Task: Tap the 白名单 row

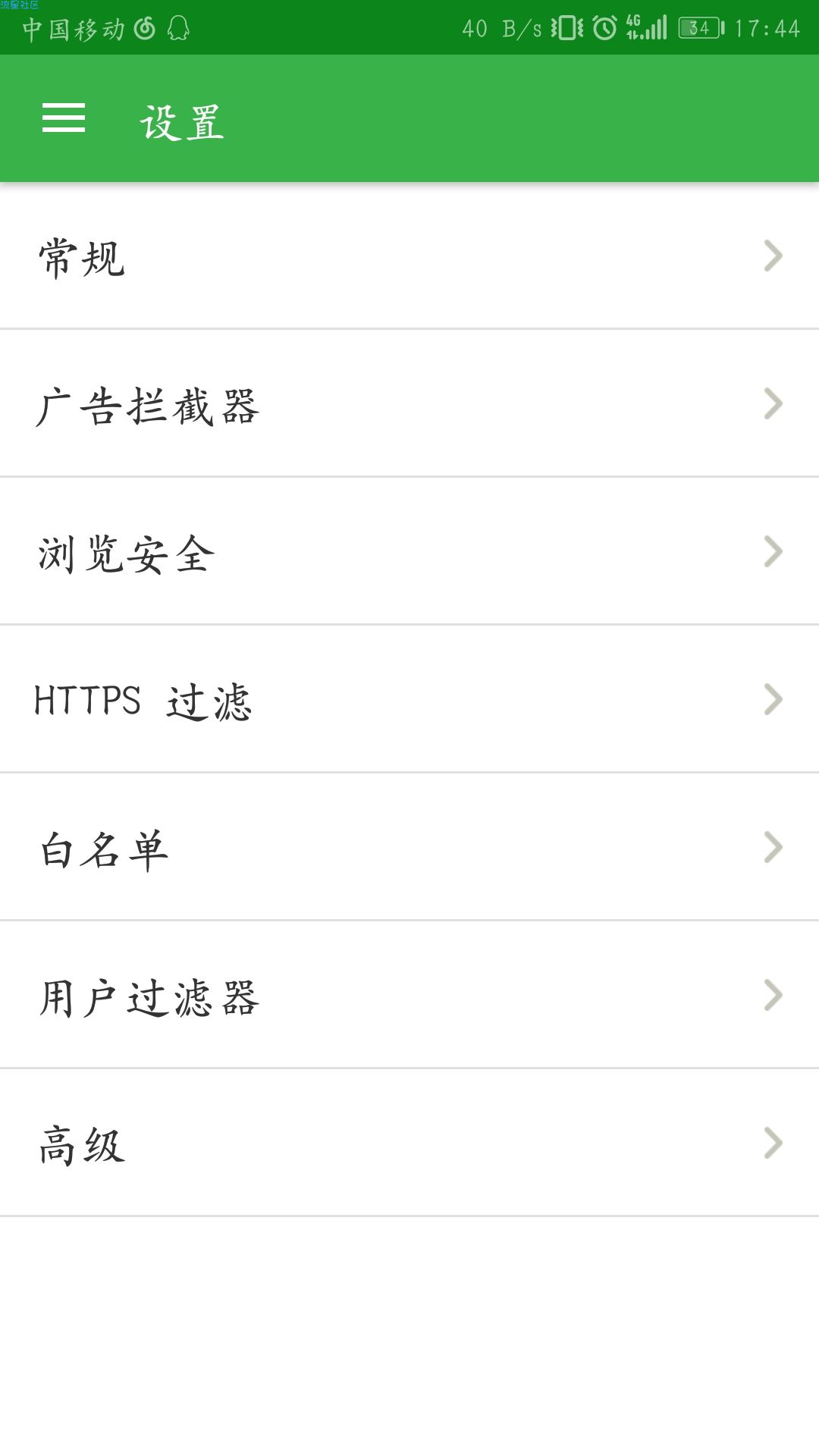Action: 409,848
